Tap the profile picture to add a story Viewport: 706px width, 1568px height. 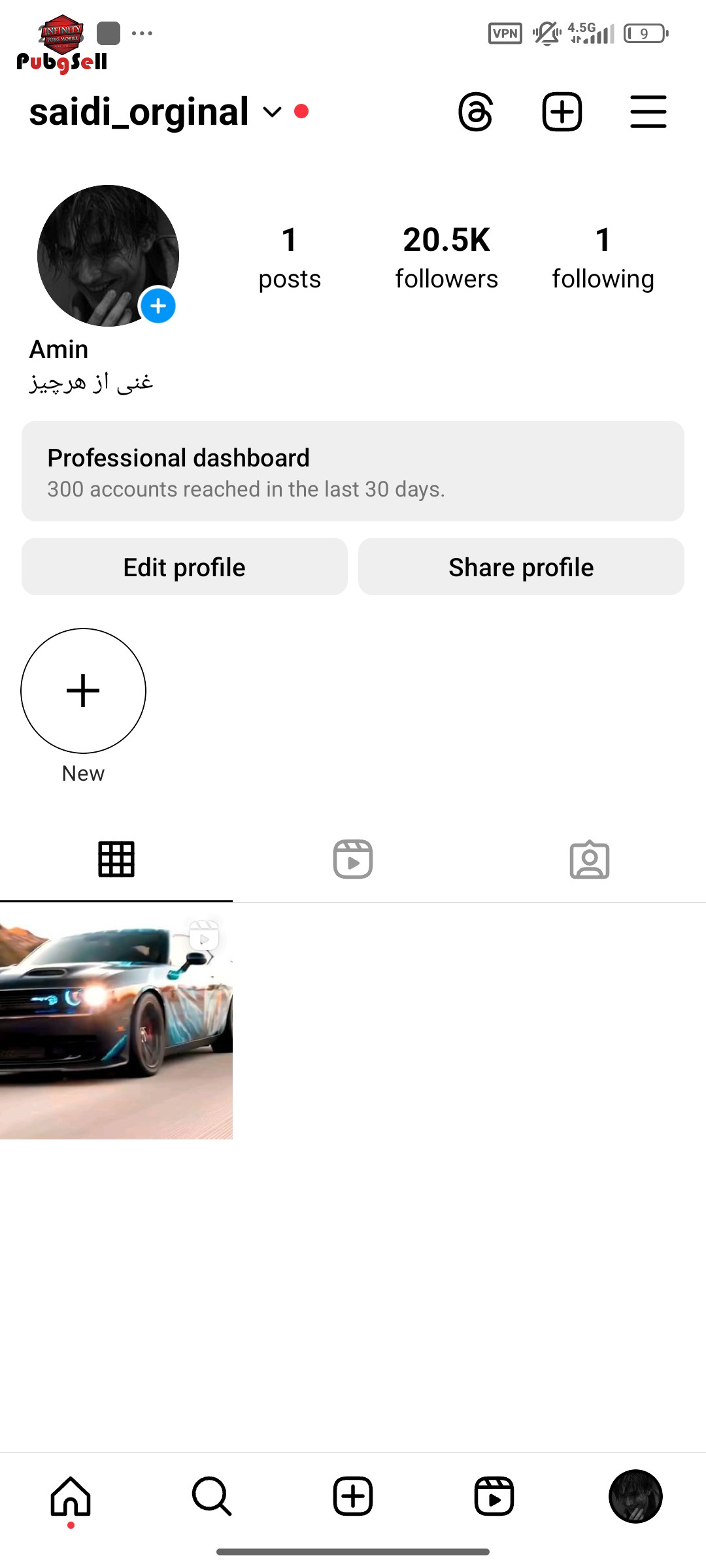pos(108,255)
